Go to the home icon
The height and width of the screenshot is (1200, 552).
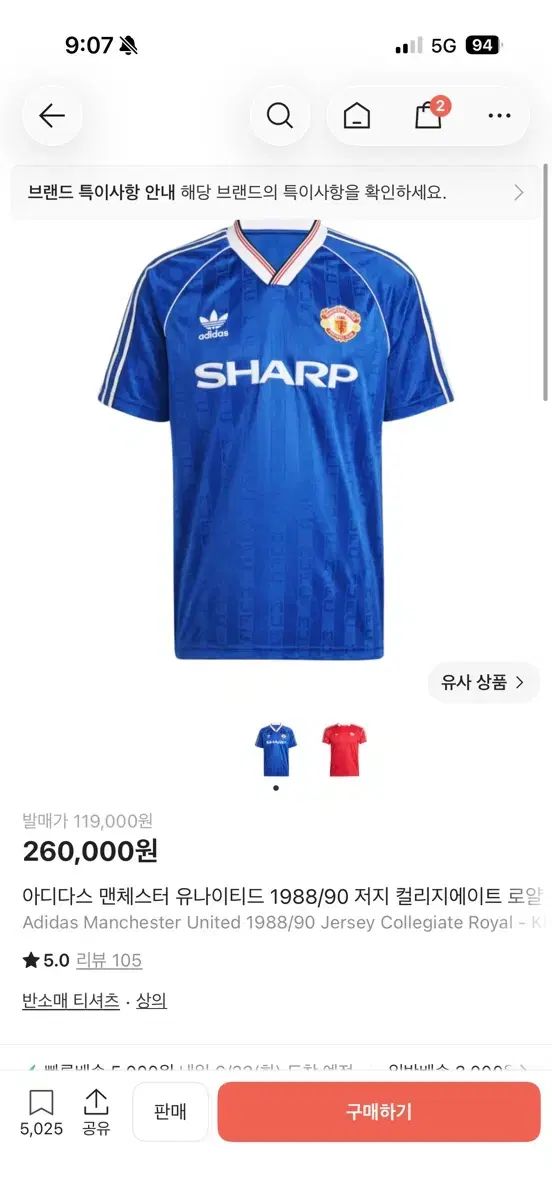(357, 116)
